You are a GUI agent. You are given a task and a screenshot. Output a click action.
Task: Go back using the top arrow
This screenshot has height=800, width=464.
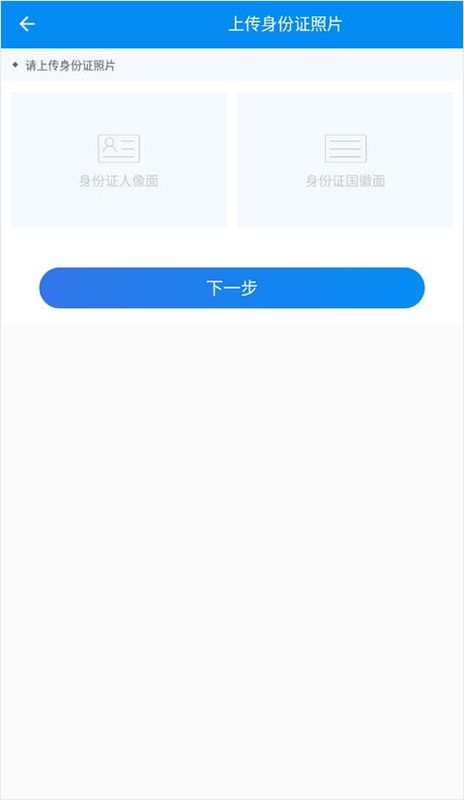[x=27, y=24]
